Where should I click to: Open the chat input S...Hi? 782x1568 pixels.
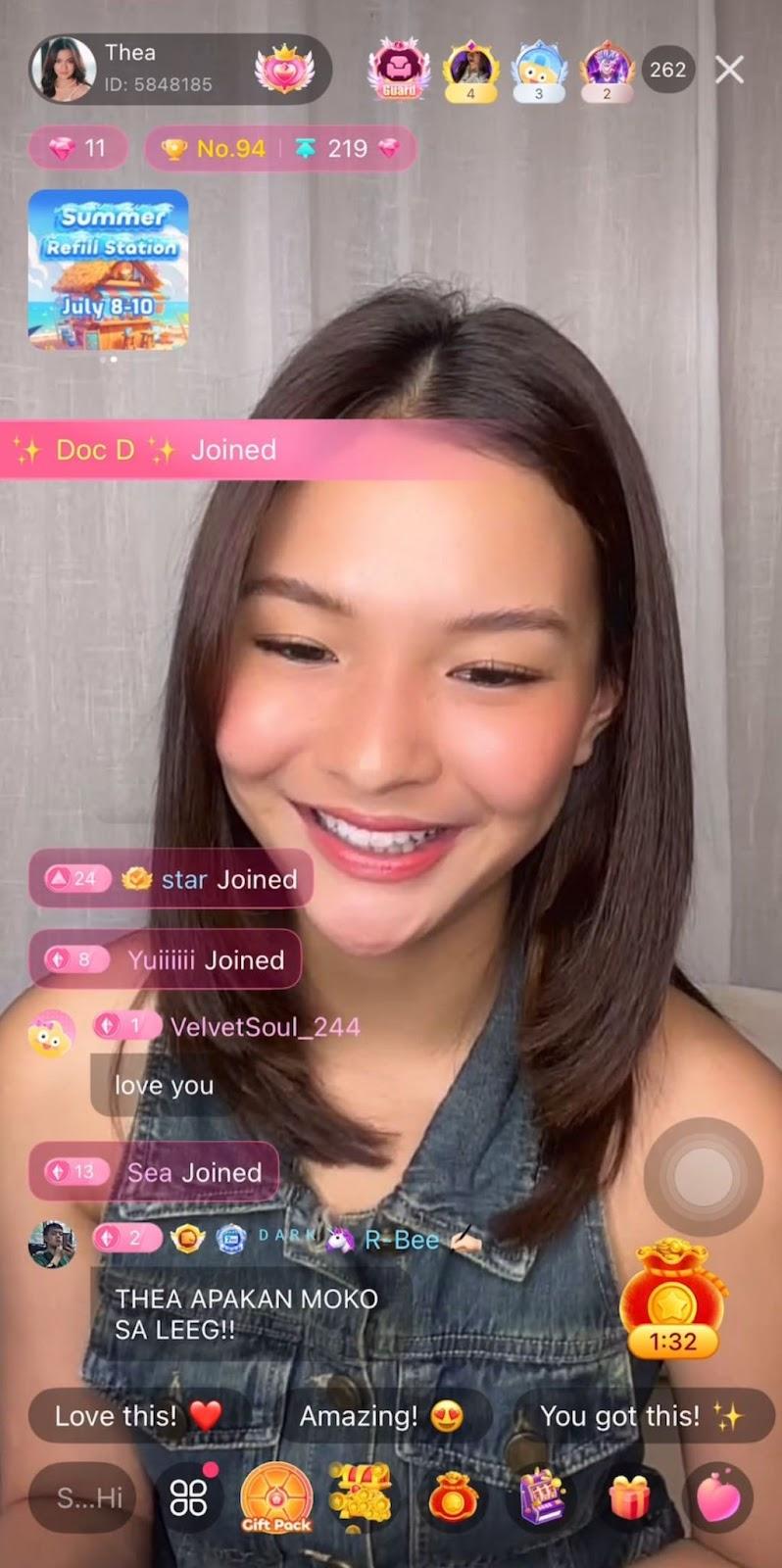coord(90,1497)
